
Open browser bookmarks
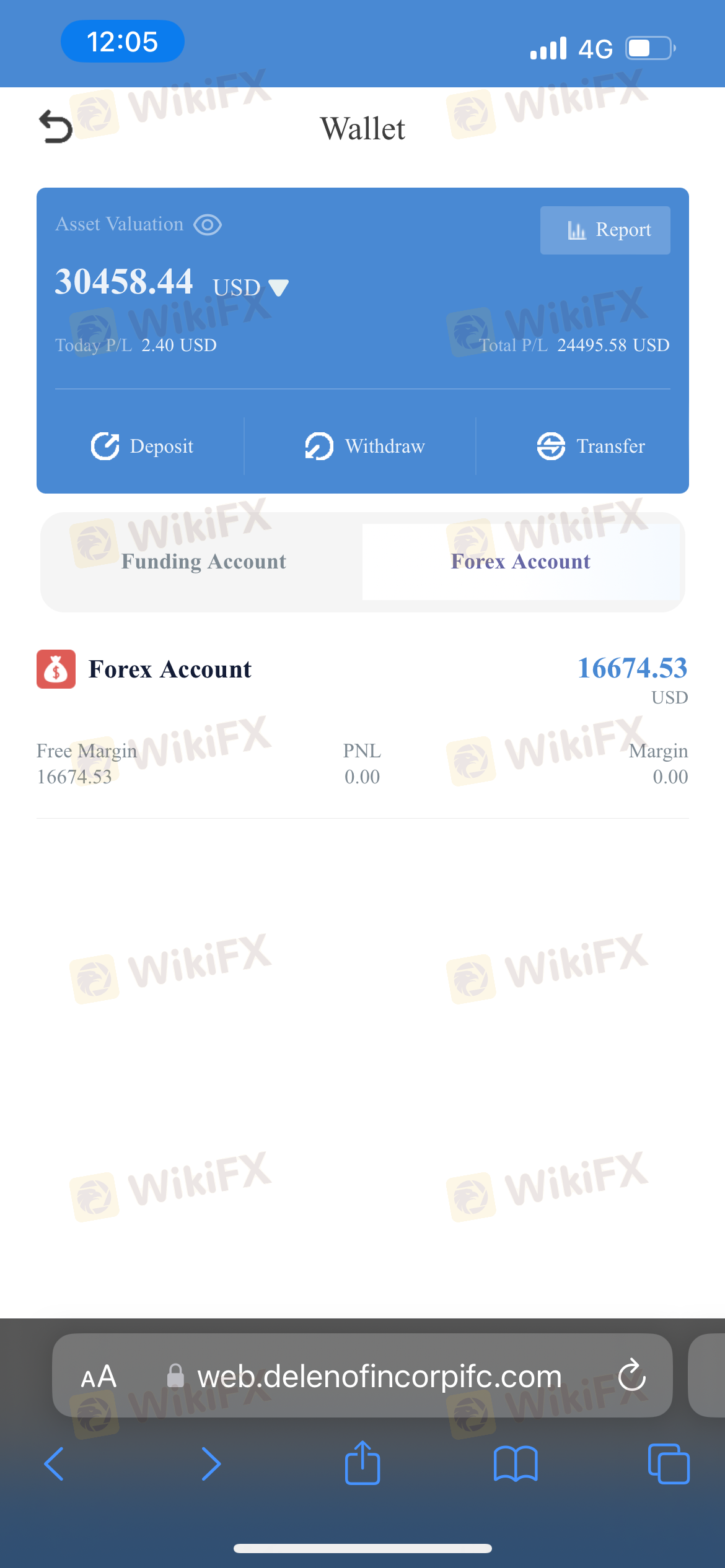516,1464
